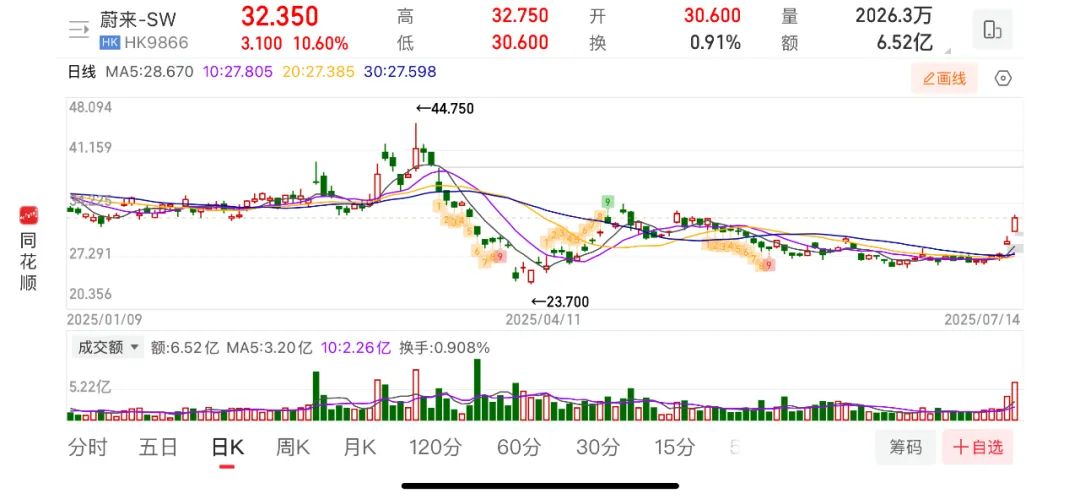The image size is (1080, 499).
Task: Select the 15分 period tab
Action: point(674,447)
